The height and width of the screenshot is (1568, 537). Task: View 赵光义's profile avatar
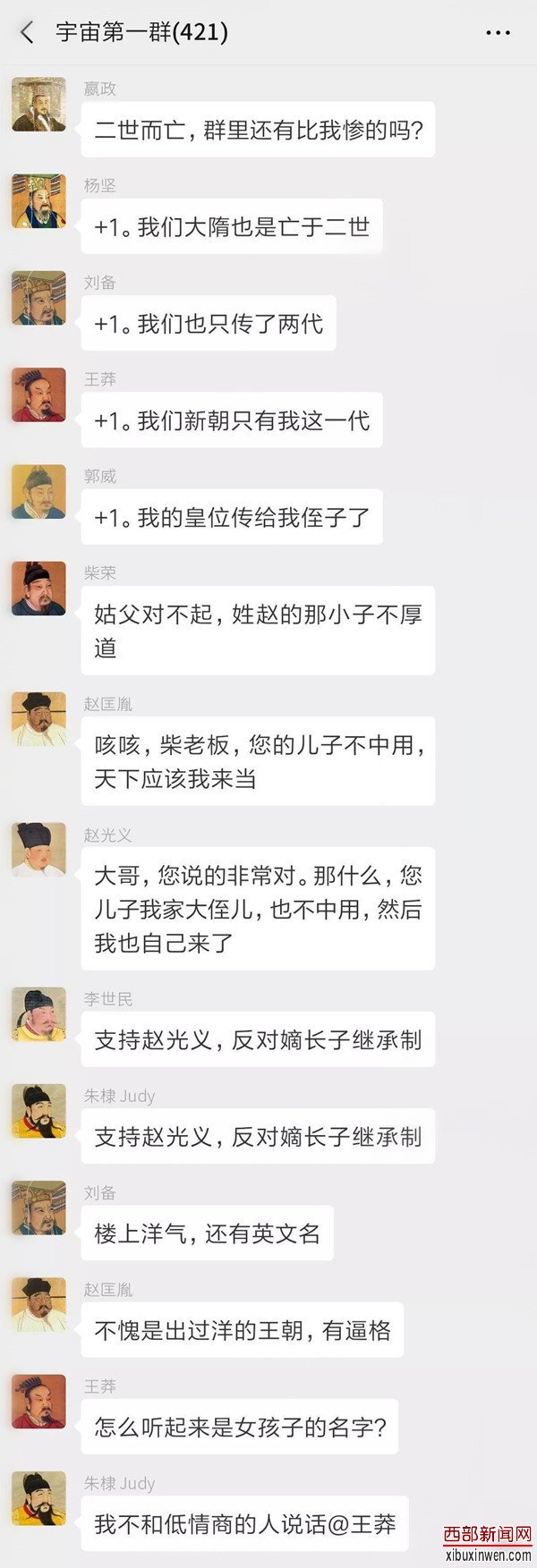pyautogui.click(x=38, y=850)
